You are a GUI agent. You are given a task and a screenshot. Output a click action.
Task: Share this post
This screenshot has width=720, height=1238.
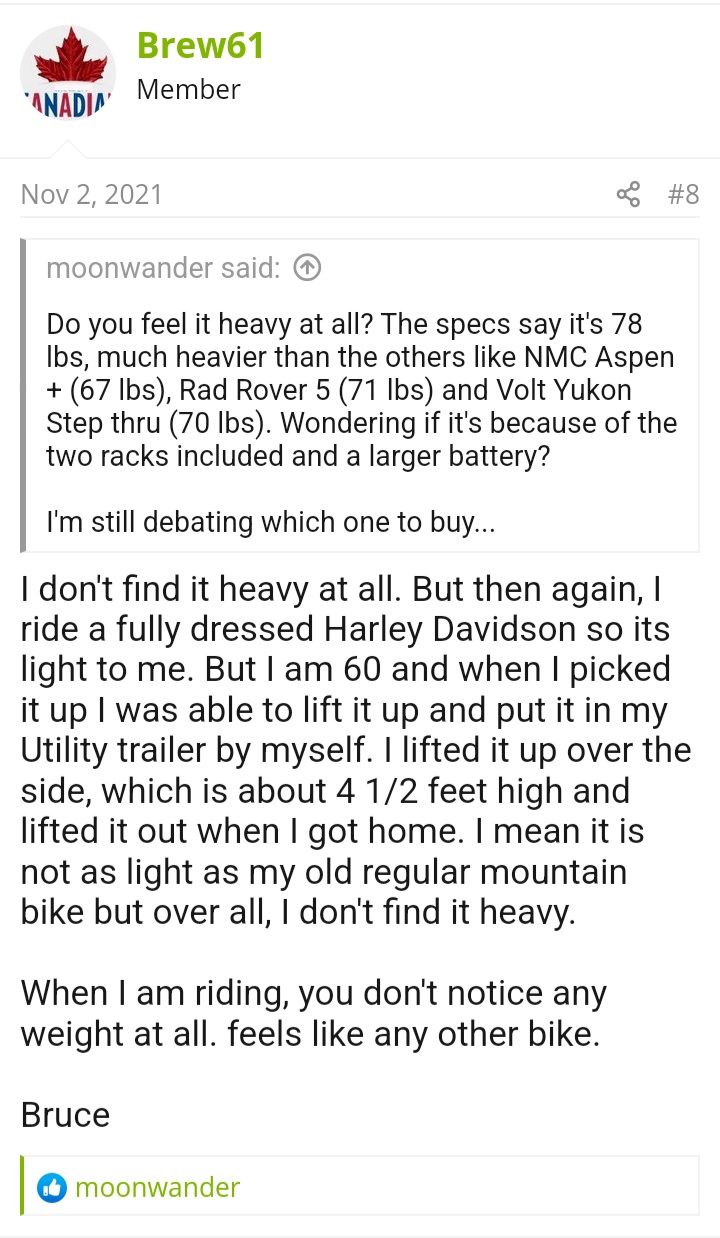[628, 194]
